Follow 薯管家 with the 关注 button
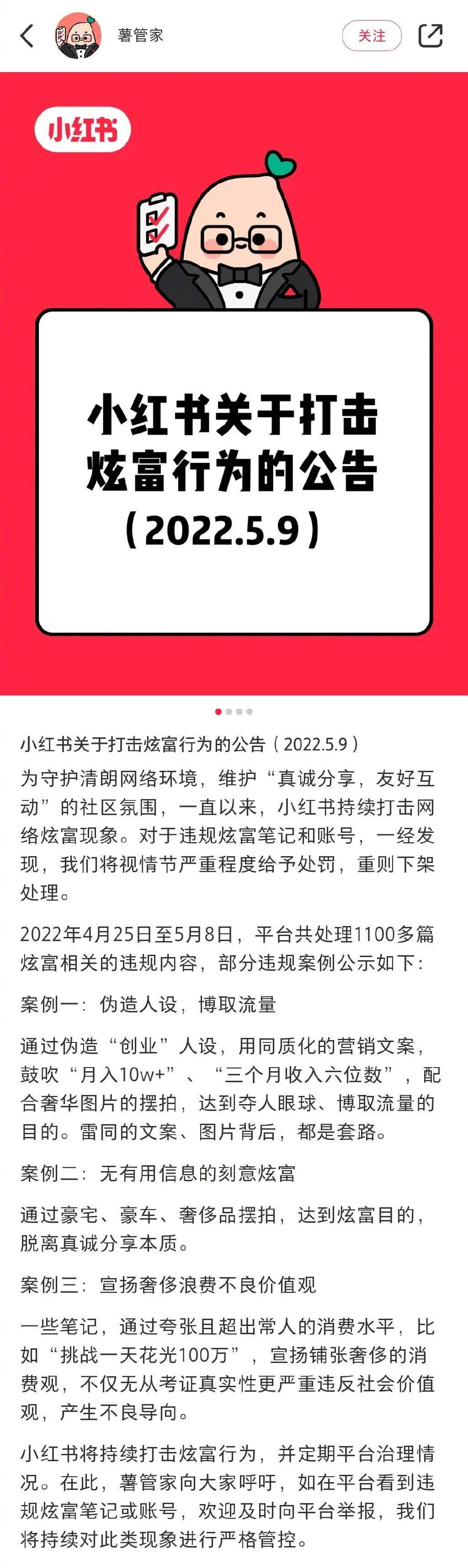This screenshot has height=1568, width=468. click(x=372, y=36)
